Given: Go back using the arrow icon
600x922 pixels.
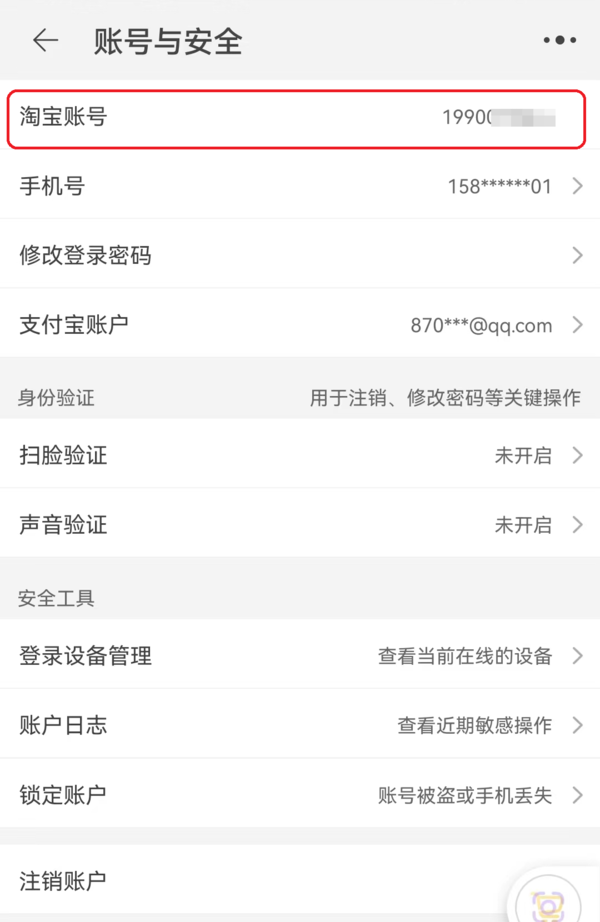Looking at the screenshot, I should (45, 40).
